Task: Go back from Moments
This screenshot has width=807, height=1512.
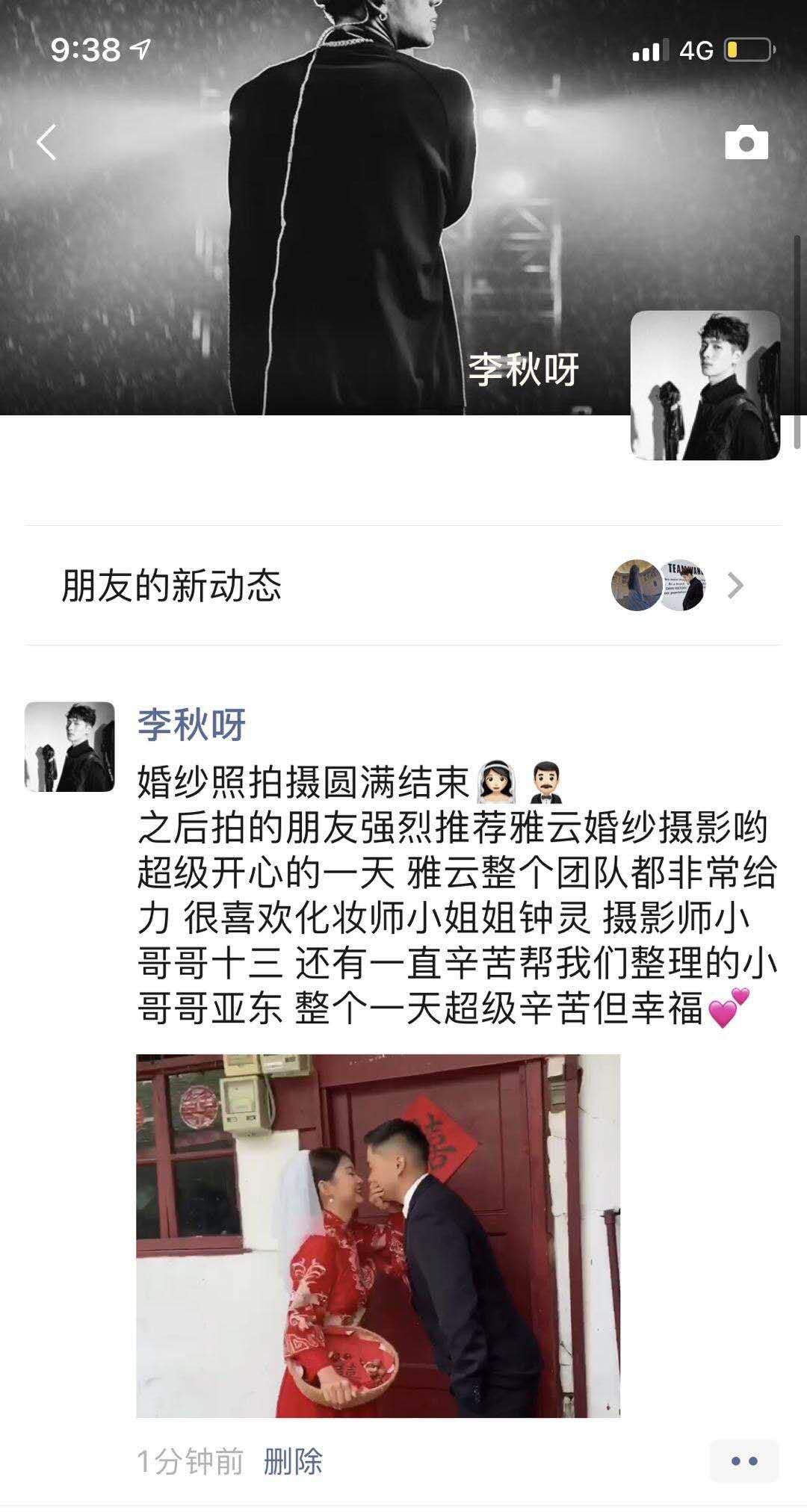Action: tap(47, 142)
